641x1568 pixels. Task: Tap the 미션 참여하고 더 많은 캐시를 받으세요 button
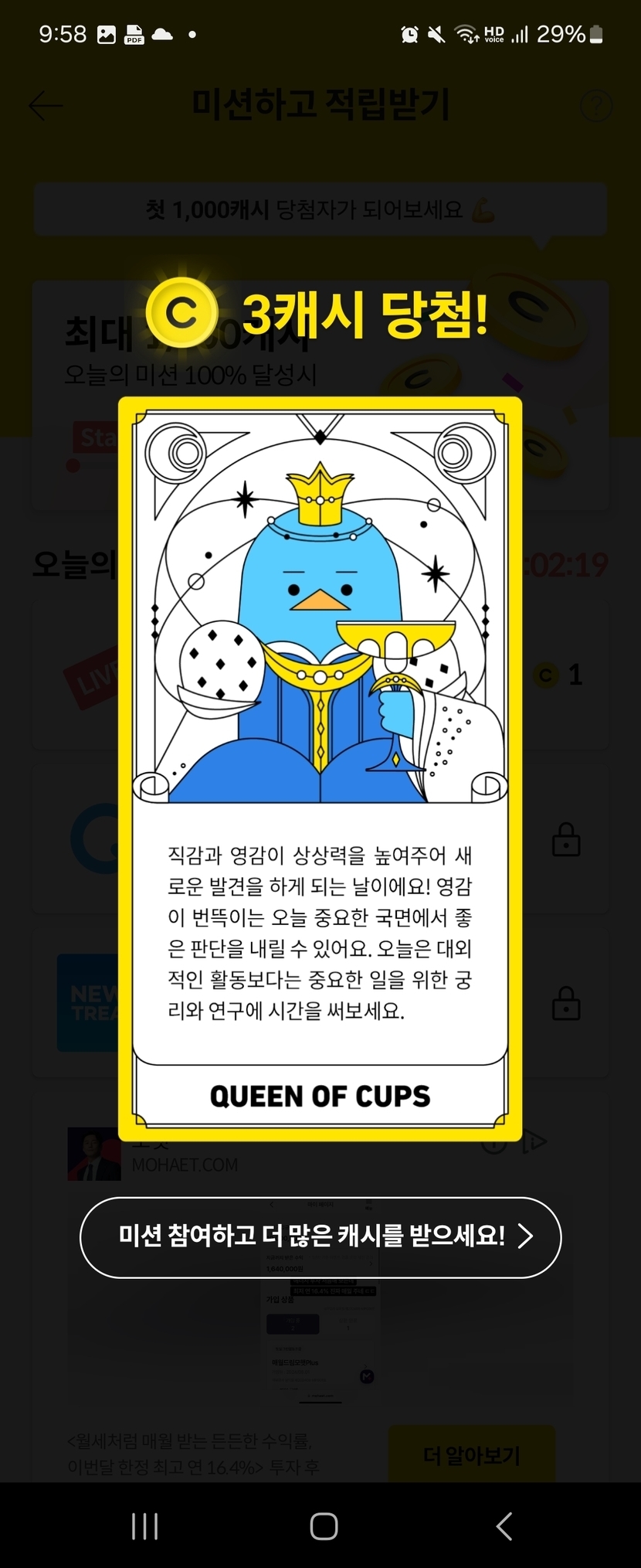[320, 1236]
